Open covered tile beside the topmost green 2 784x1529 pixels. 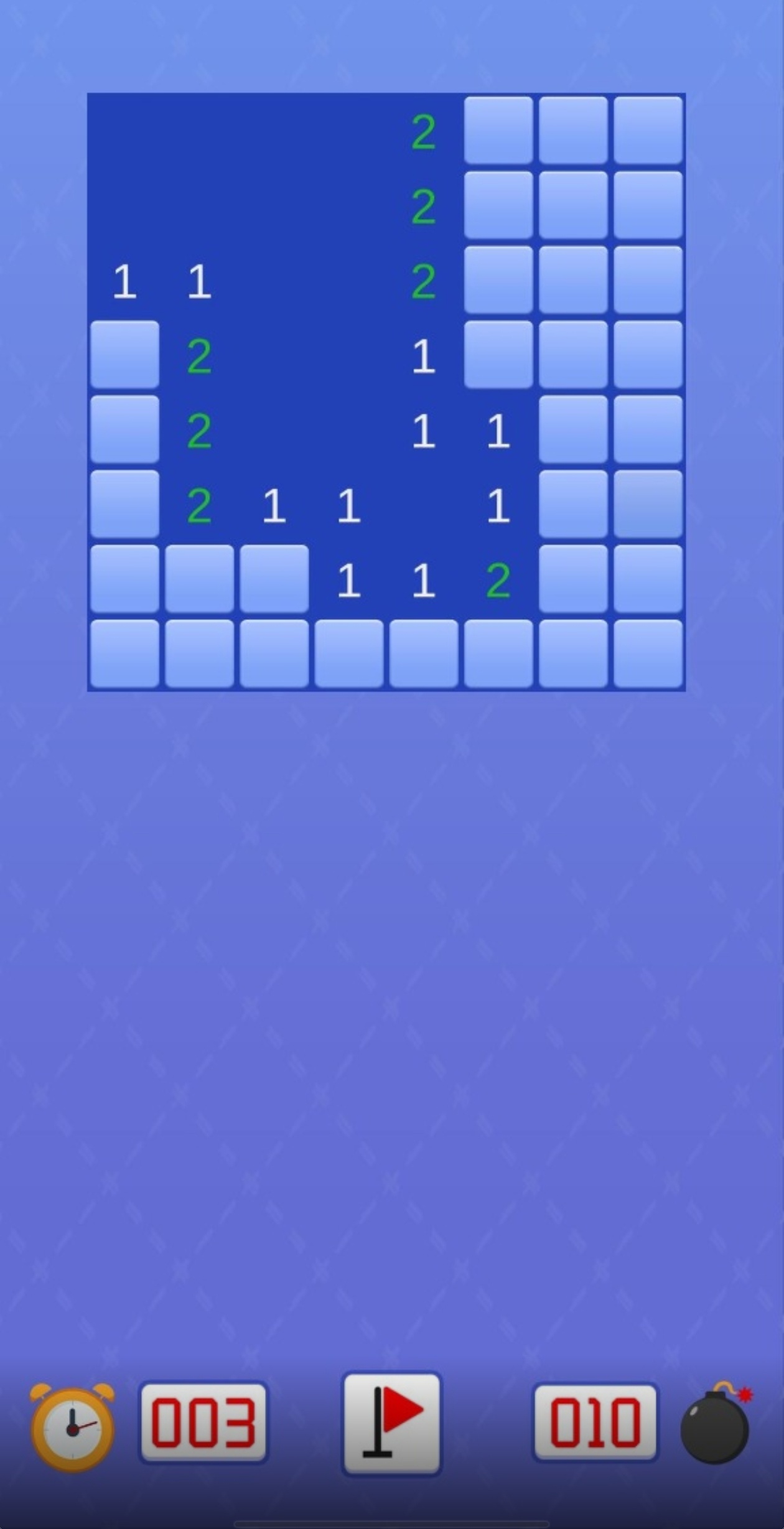point(498,130)
